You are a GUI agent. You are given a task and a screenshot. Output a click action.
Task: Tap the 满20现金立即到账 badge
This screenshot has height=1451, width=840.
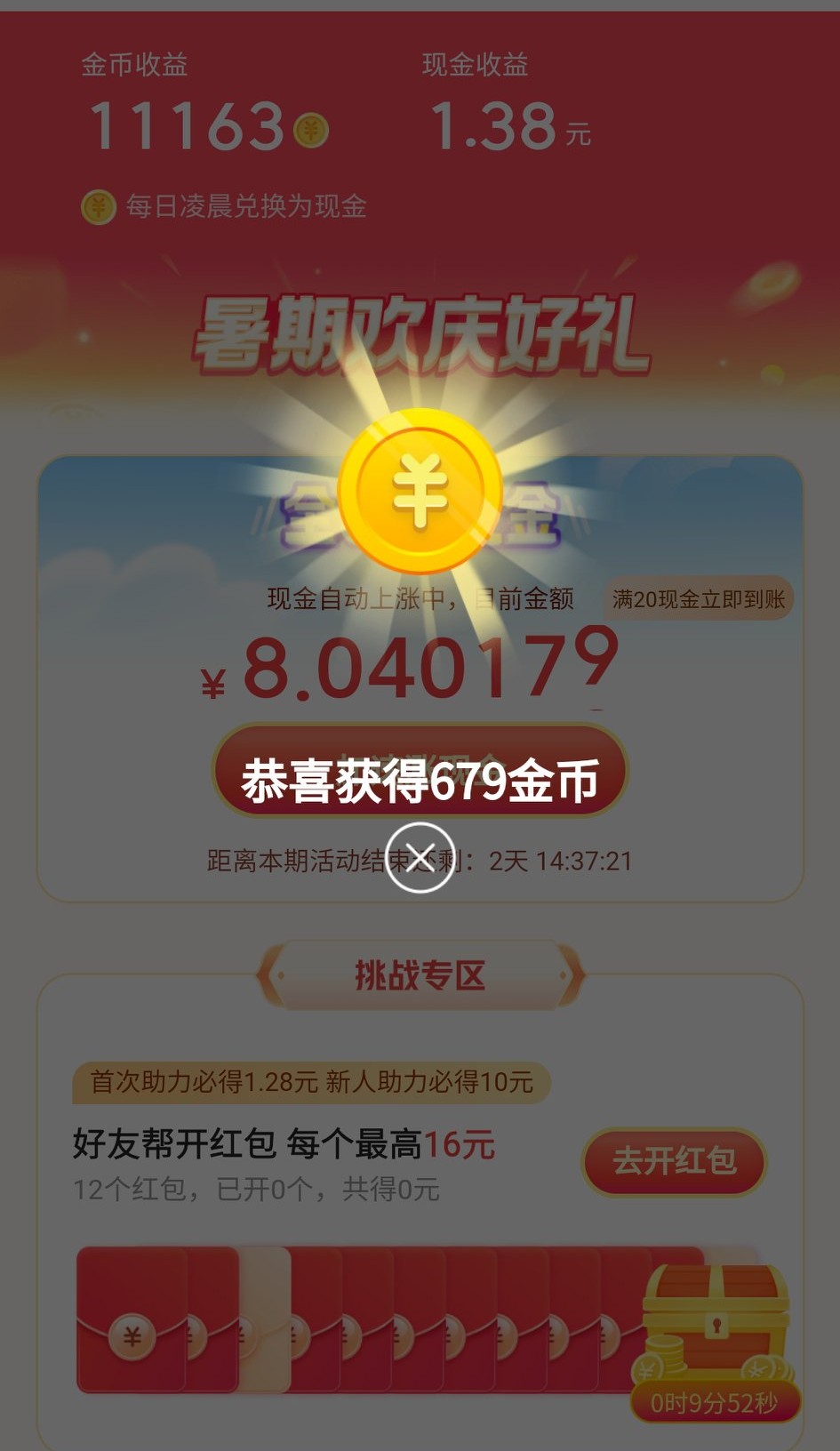[698, 599]
